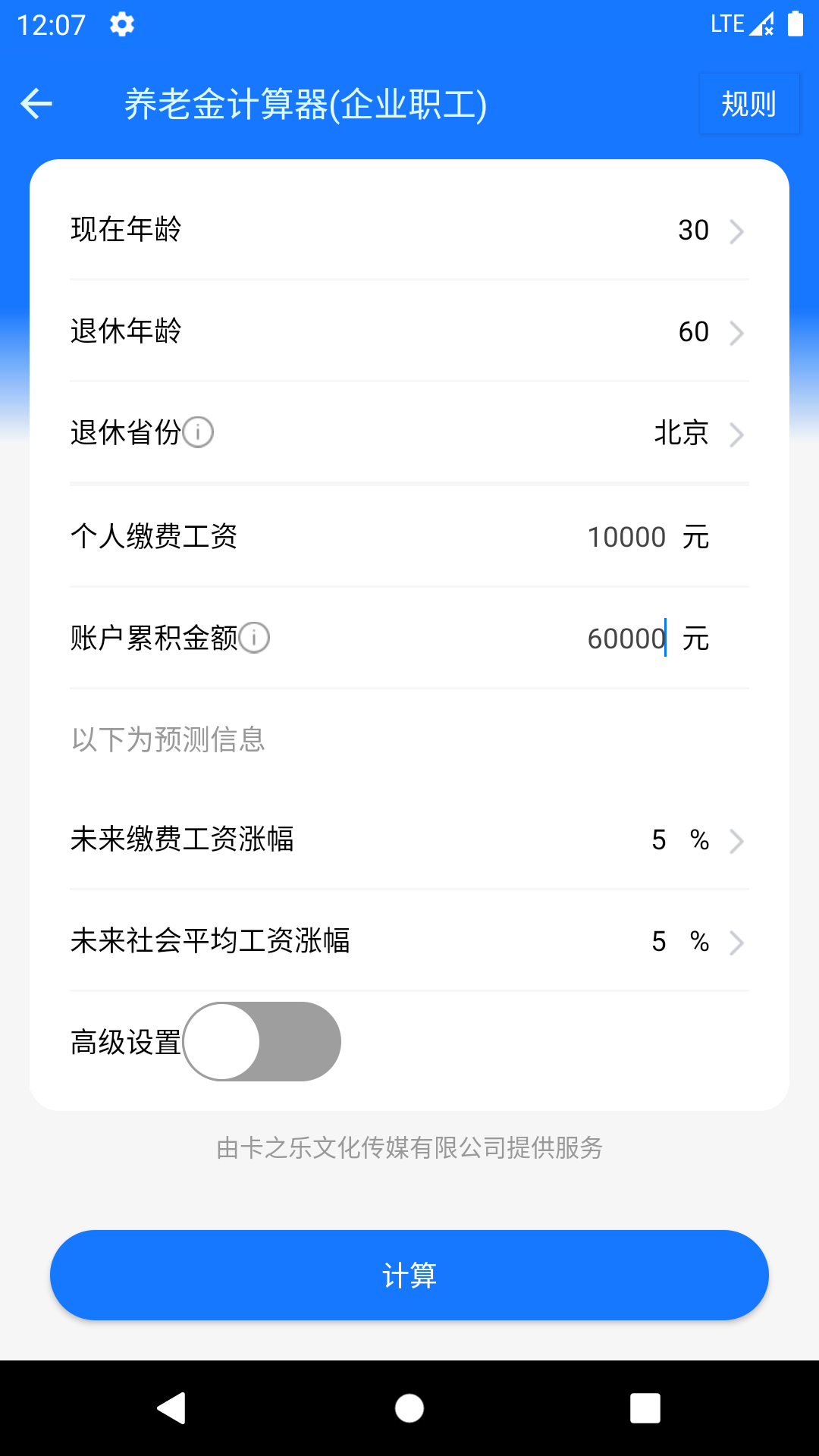Viewport: 819px width, 1456px height.
Task: Select the 养老金计算器 title bar
Action: point(306,104)
